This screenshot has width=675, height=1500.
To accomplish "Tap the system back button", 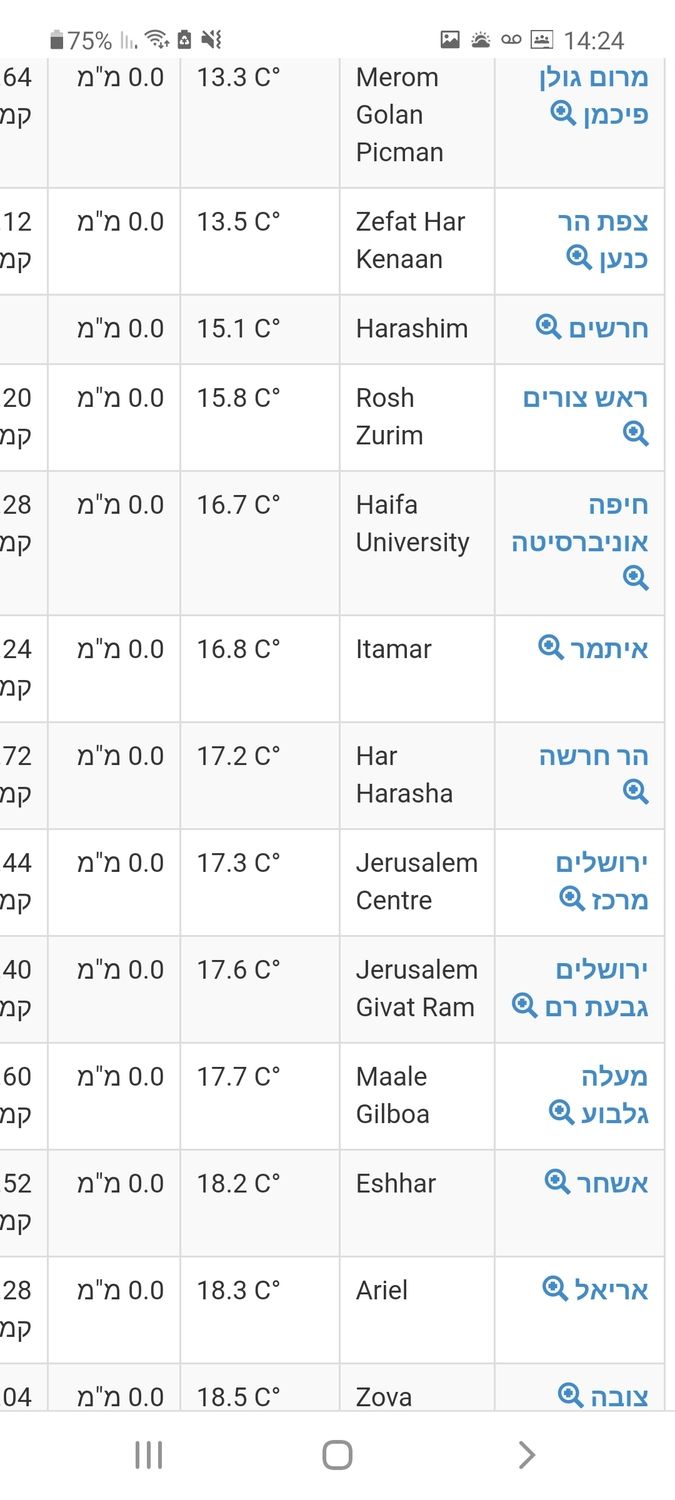I will click(x=526, y=1455).
